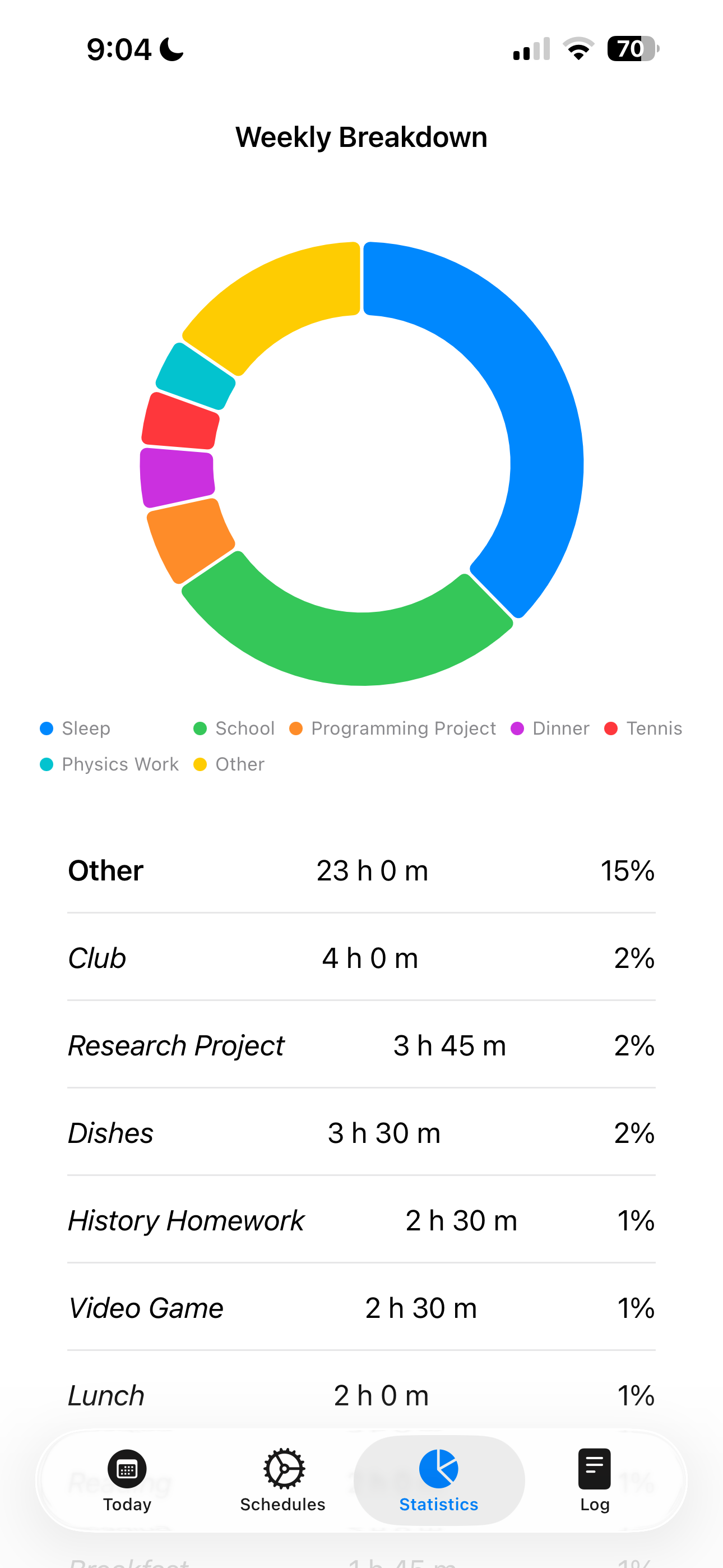723x1568 pixels.
Task: Go to the Log tab
Action: pyautogui.click(x=595, y=1481)
